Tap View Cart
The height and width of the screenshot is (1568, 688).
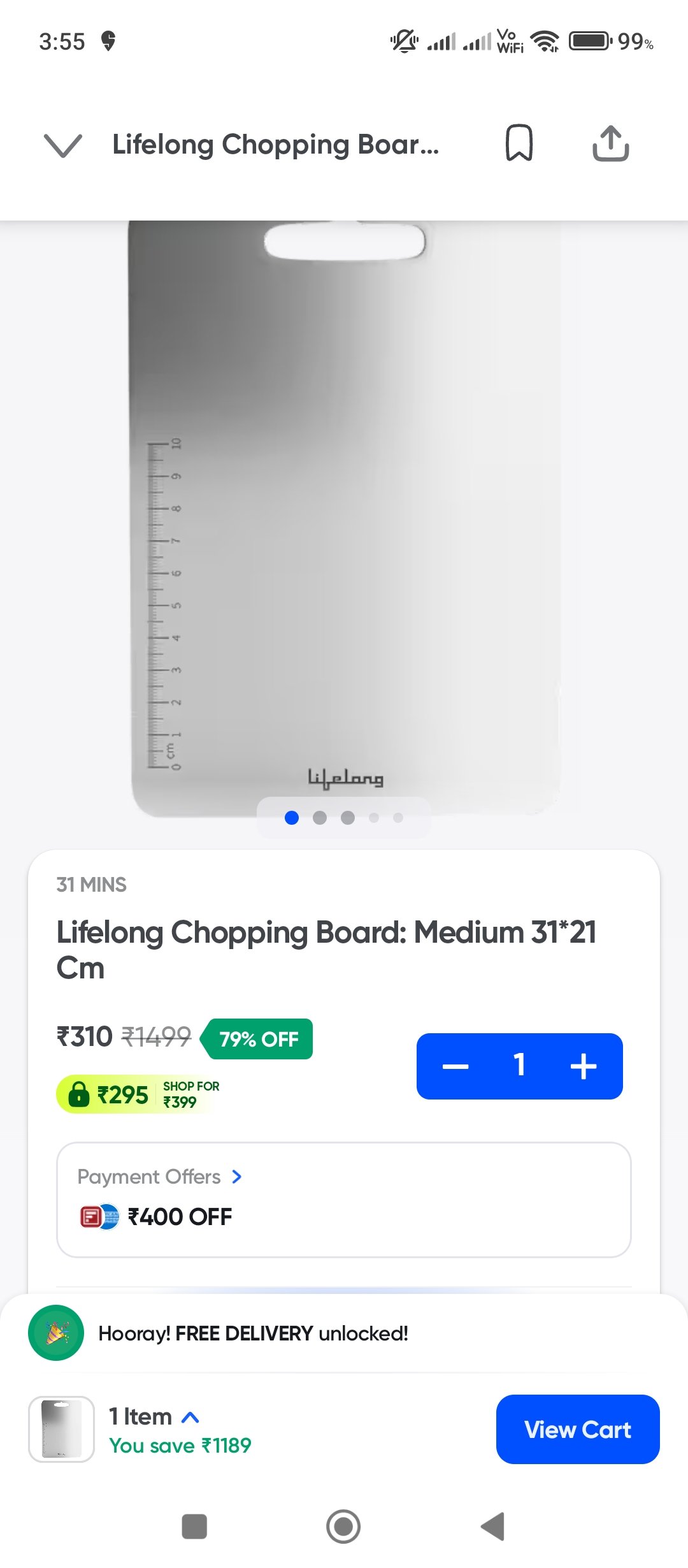click(577, 1430)
